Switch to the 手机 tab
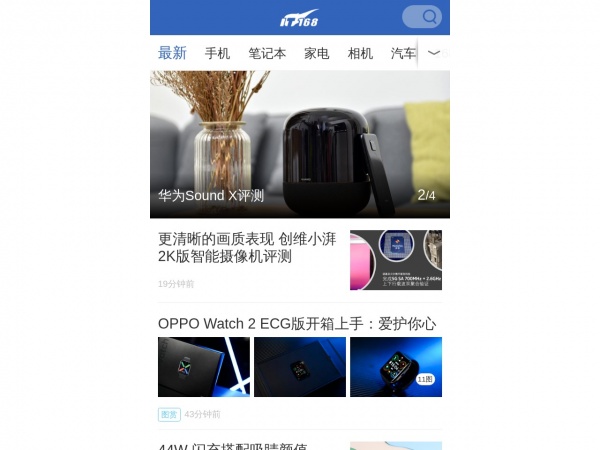The image size is (600, 450). coord(217,54)
